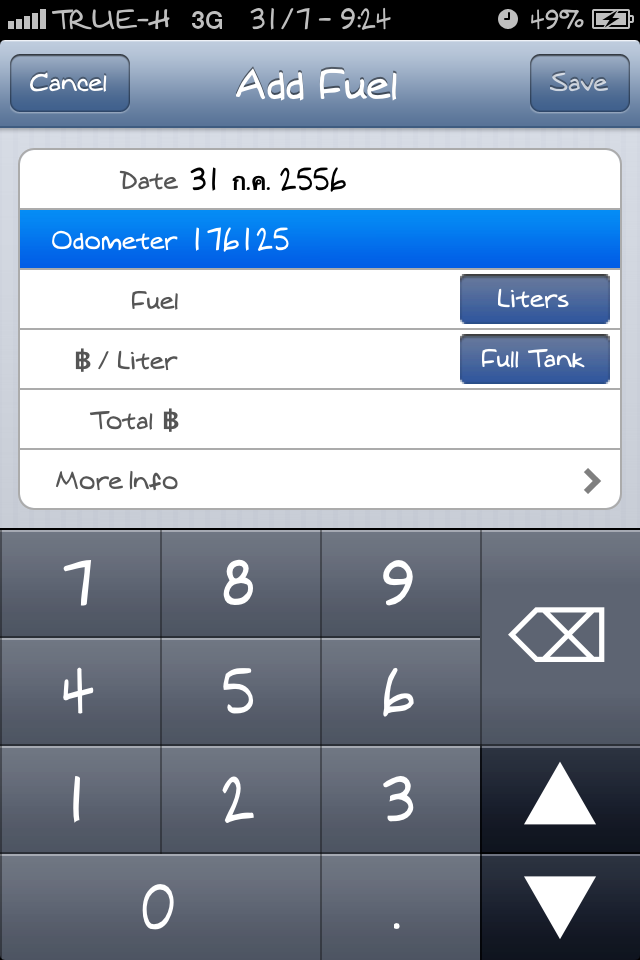Tap the backspace key
This screenshot has height=960, width=640.
[x=559, y=636]
